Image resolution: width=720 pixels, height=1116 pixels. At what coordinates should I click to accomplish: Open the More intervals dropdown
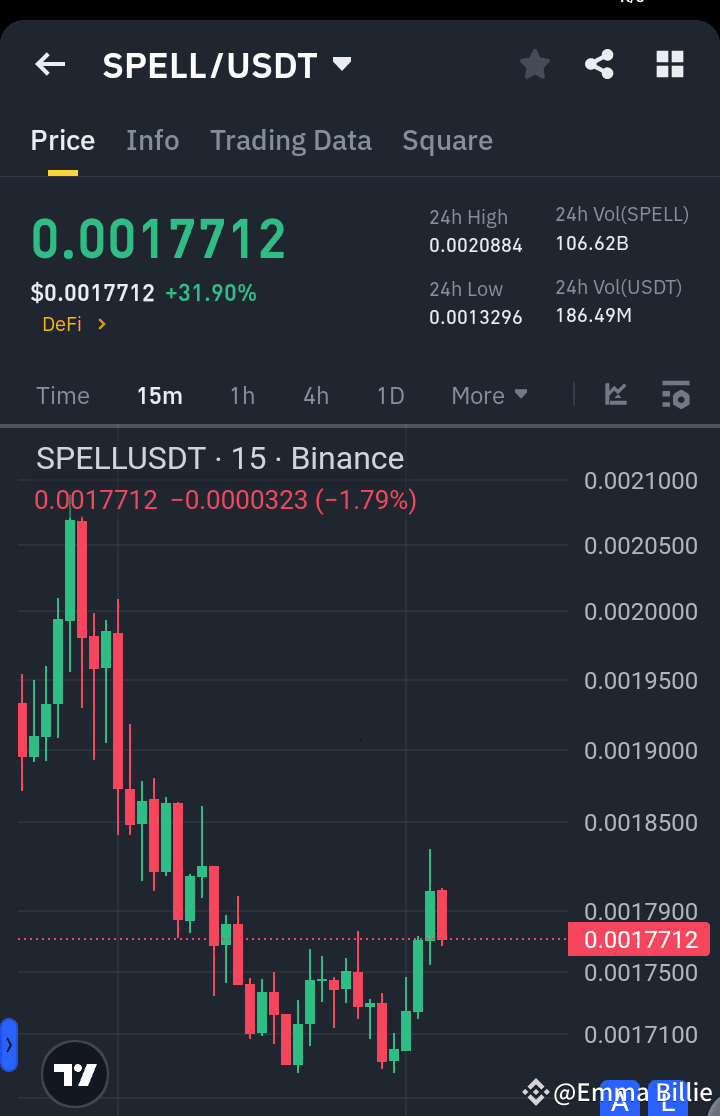(488, 395)
